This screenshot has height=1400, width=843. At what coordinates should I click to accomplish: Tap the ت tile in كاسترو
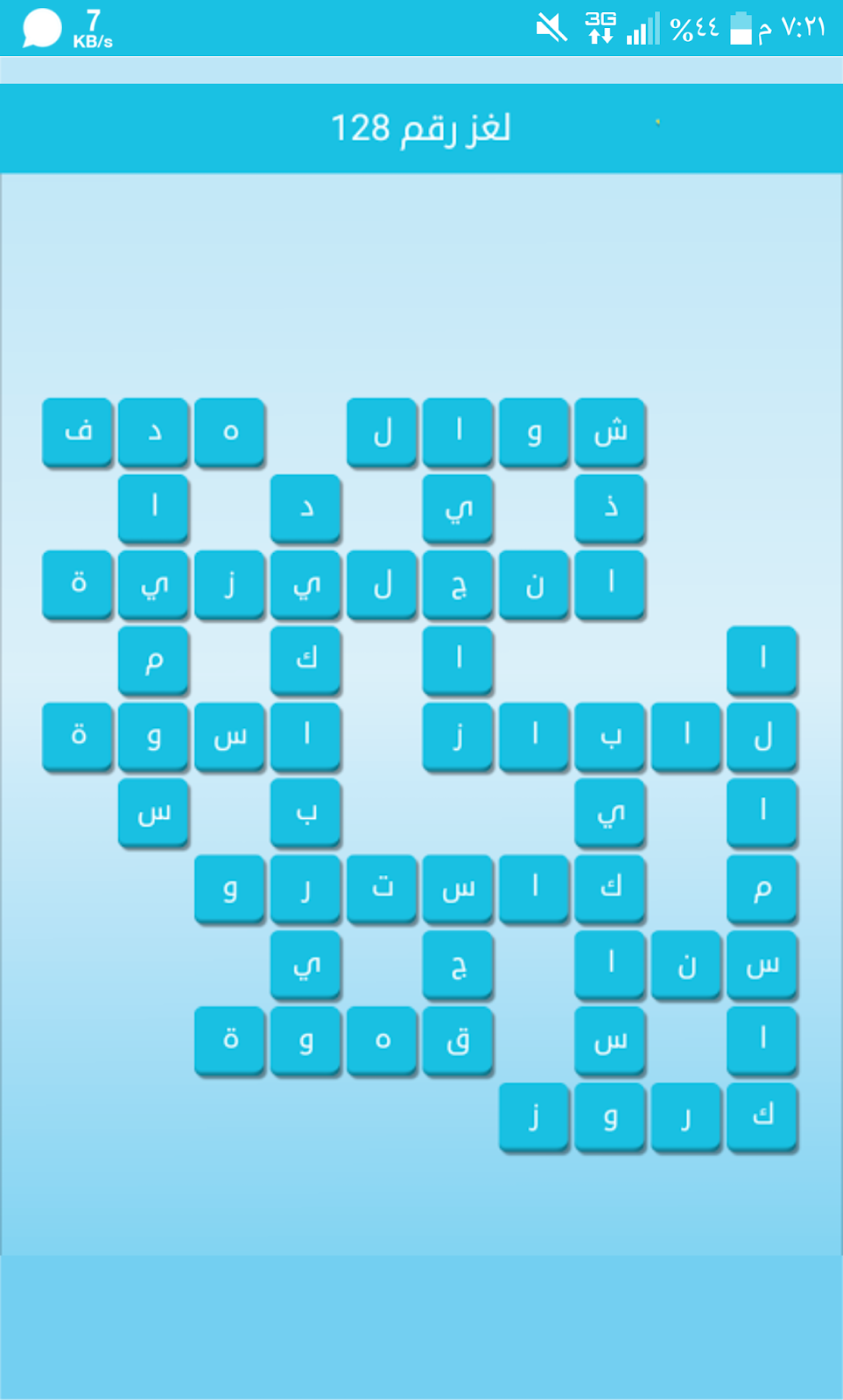click(x=382, y=888)
